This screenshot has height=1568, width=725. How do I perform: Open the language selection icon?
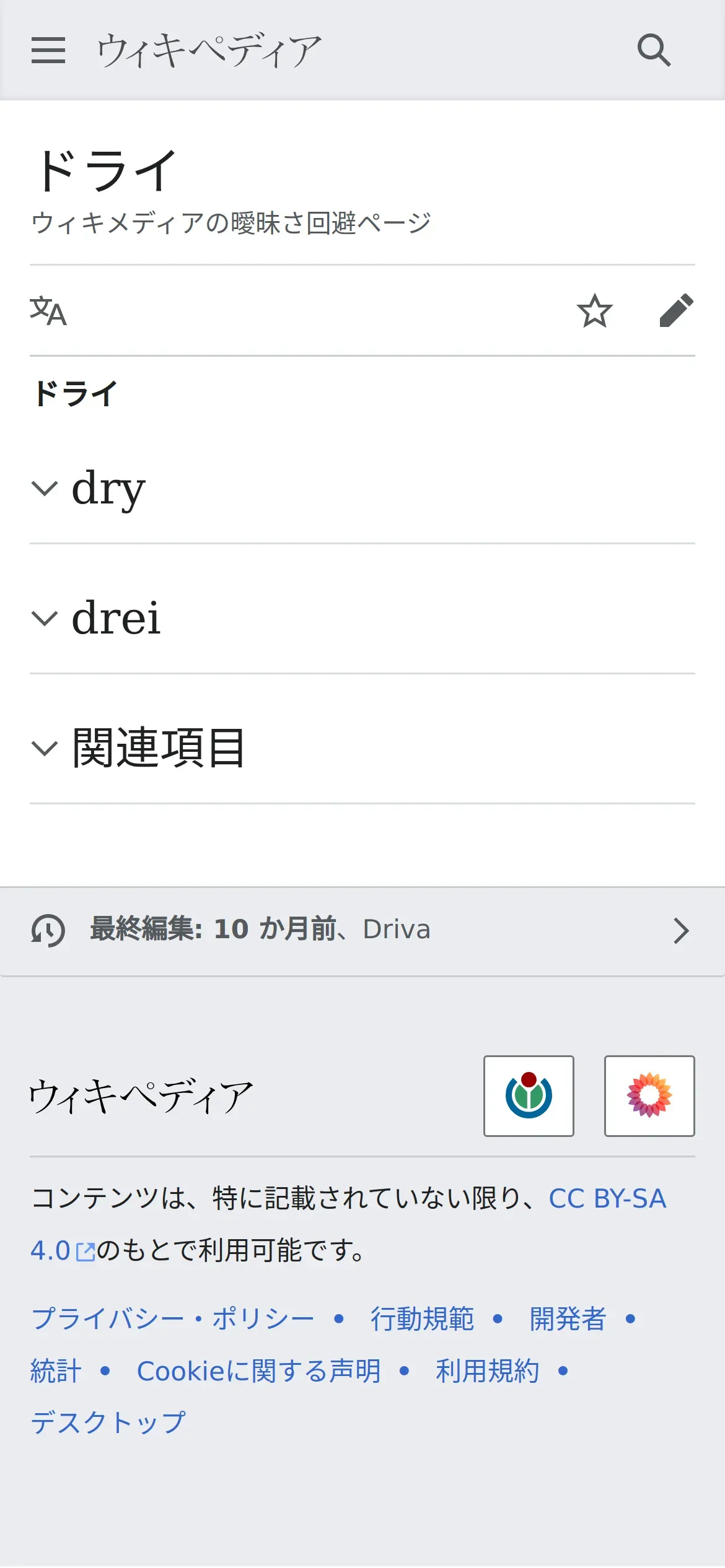(48, 310)
